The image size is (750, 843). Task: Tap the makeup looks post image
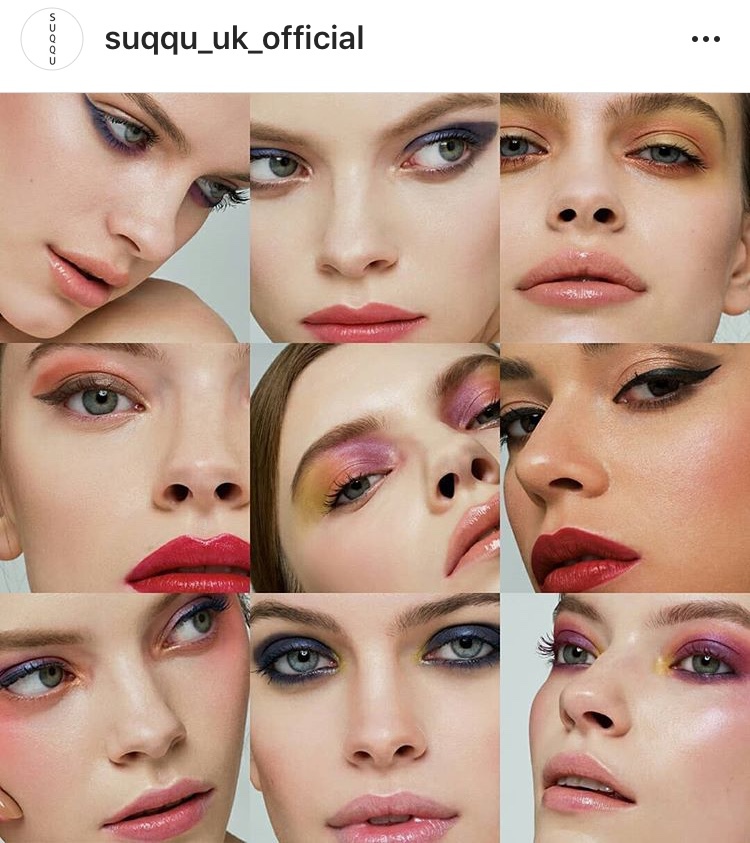click(375, 468)
